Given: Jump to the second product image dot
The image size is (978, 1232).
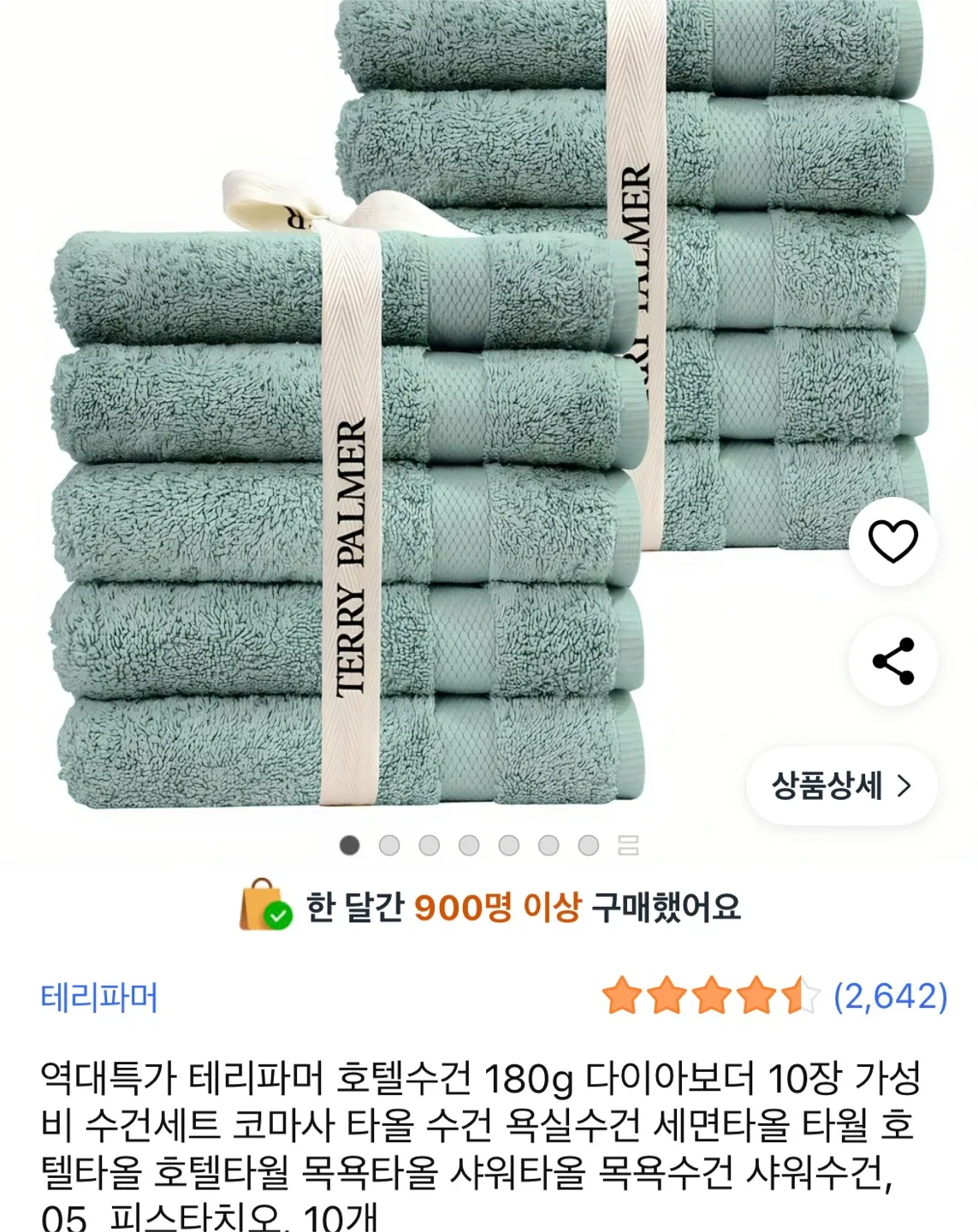Looking at the screenshot, I should 389,845.
